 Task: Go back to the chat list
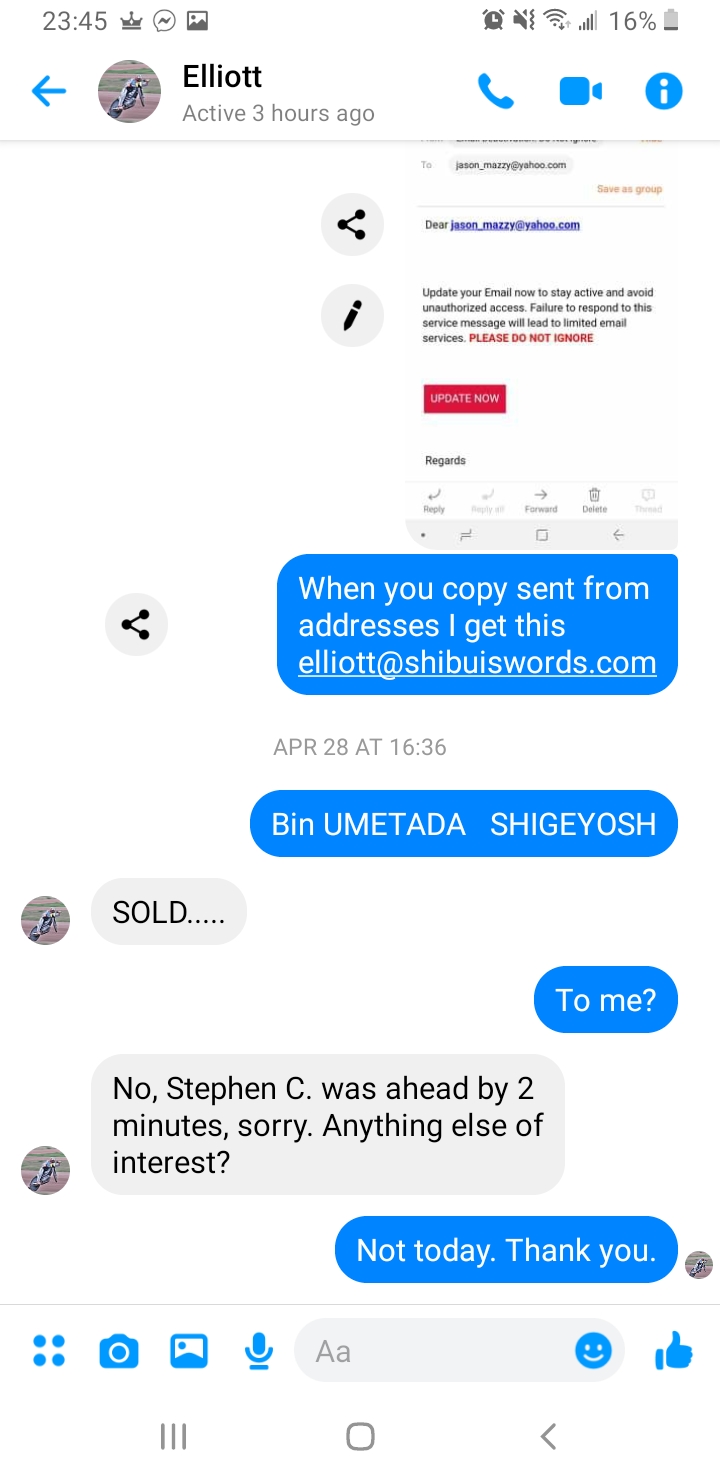(48, 92)
